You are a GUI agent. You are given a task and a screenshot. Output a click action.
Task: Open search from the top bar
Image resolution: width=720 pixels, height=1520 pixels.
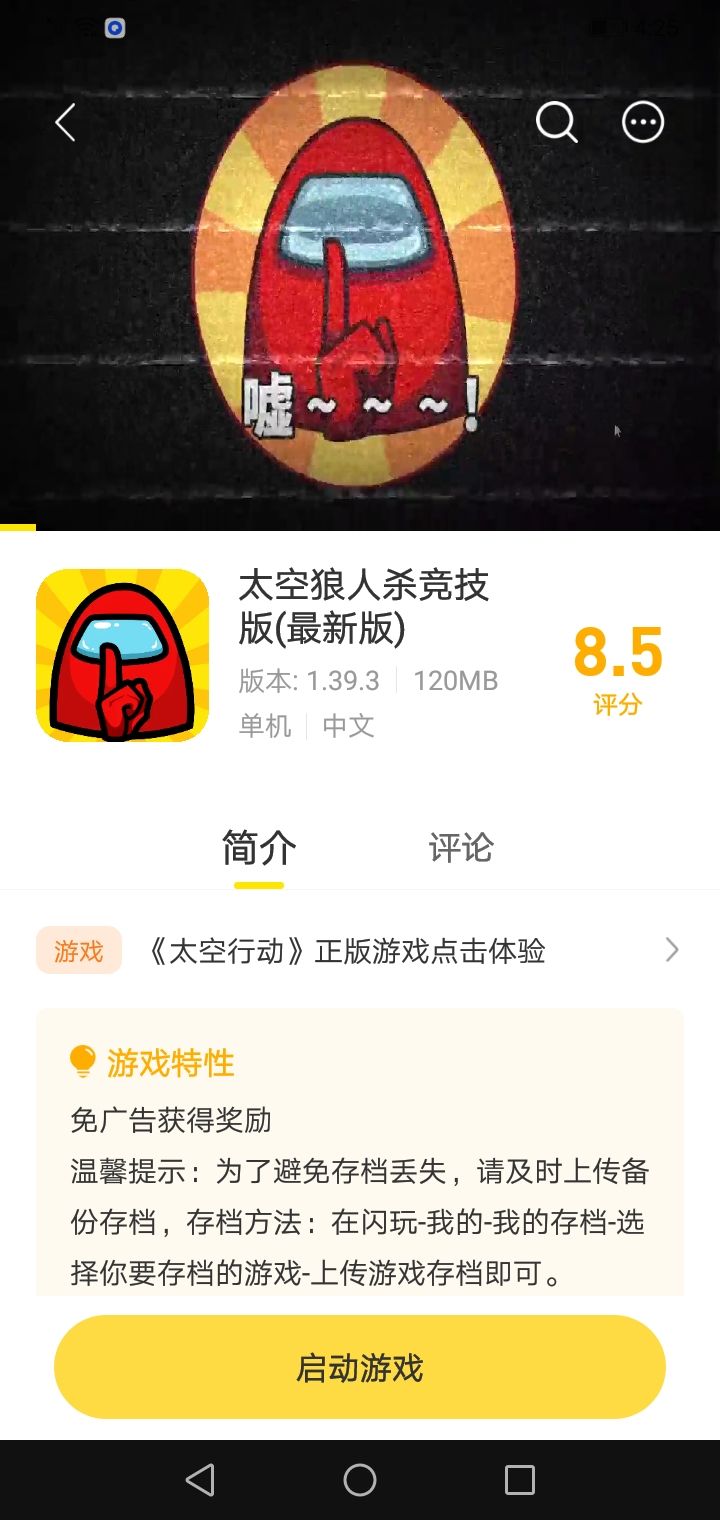(556, 123)
